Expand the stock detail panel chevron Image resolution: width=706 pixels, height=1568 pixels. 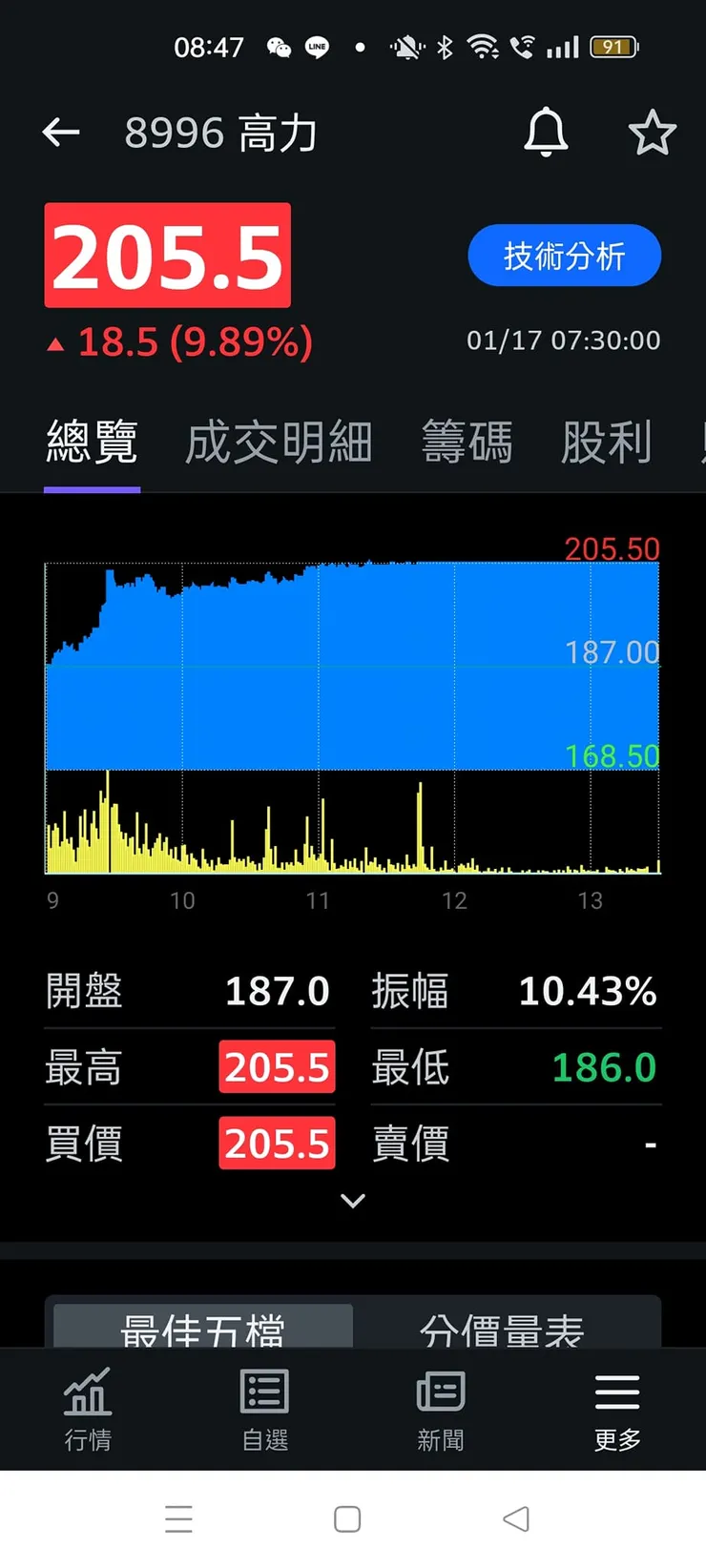(352, 1200)
